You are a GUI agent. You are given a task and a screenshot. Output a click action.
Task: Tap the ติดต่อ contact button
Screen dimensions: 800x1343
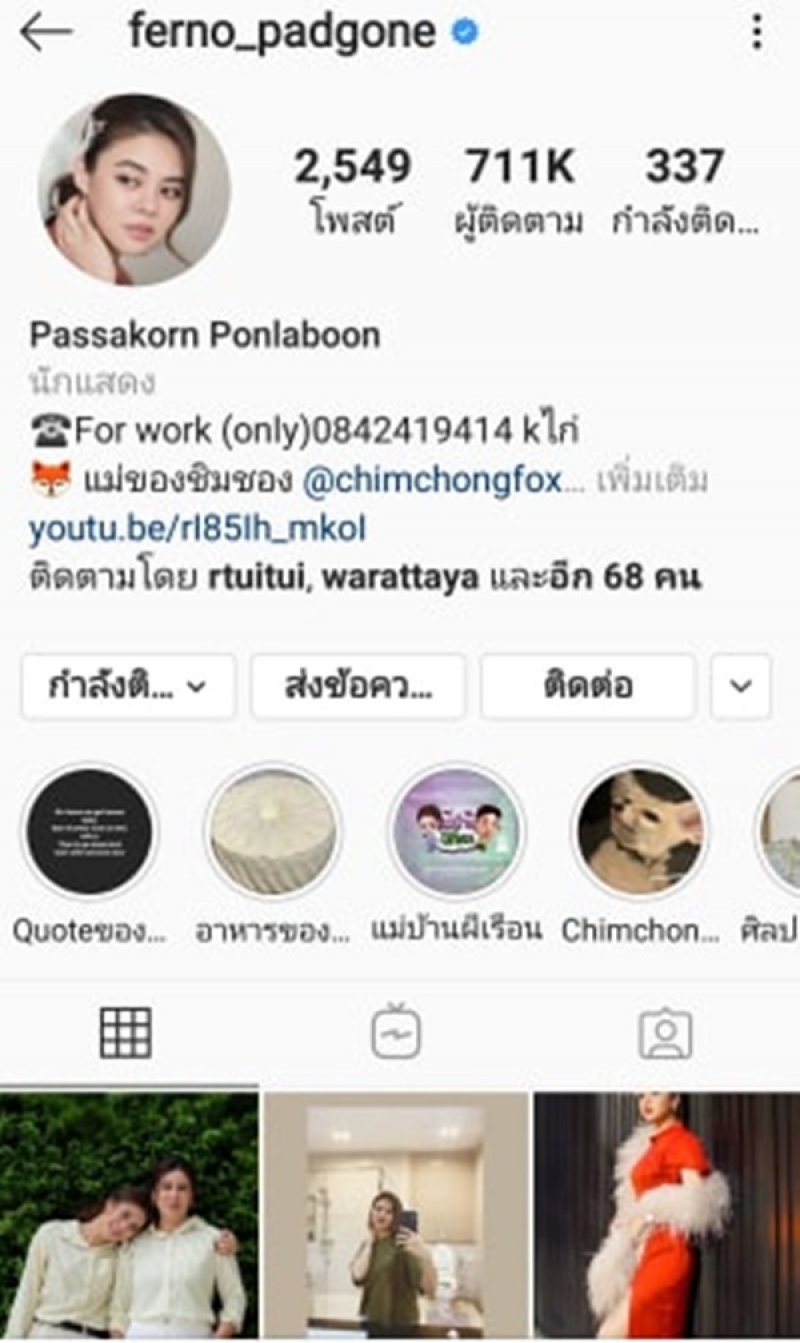point(587,687)
